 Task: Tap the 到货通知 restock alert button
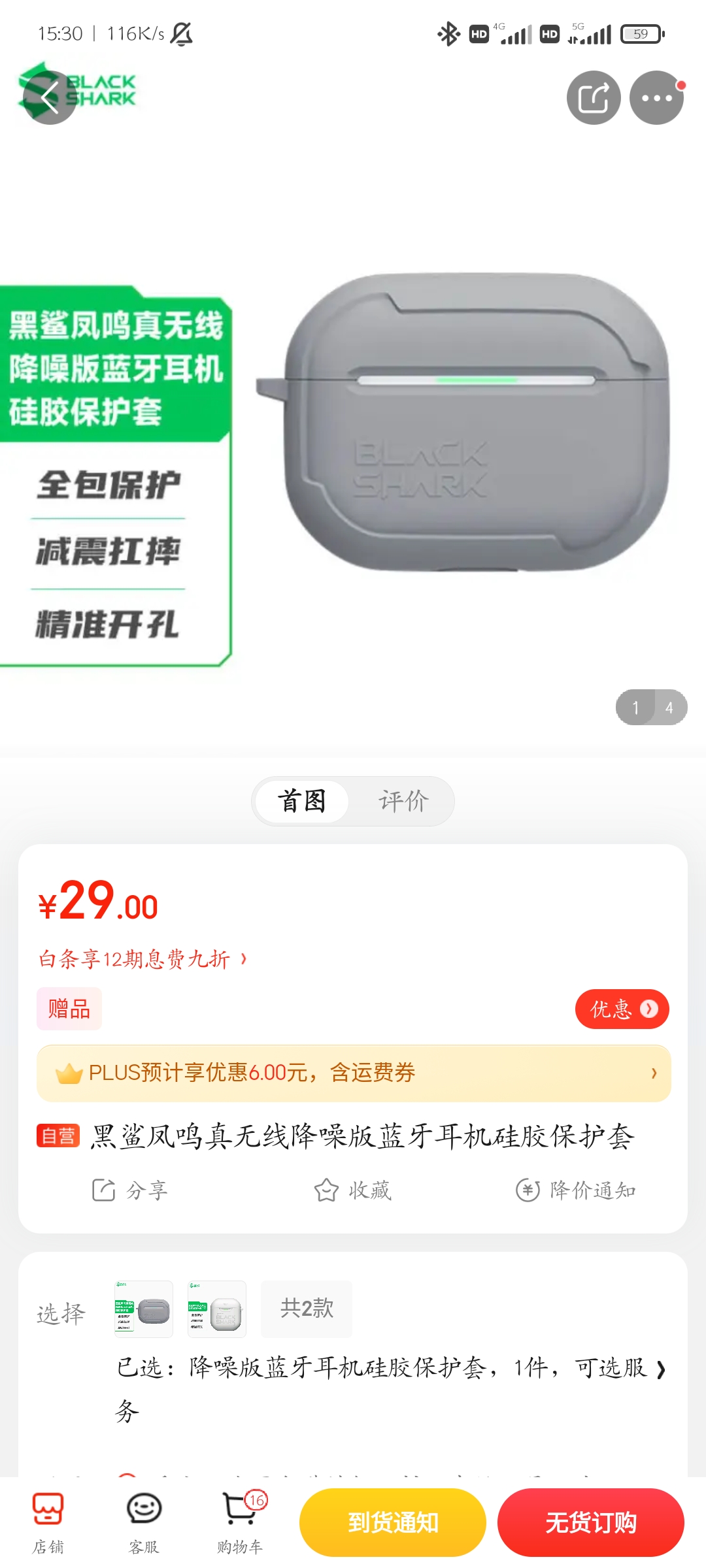pos(393,1522)
